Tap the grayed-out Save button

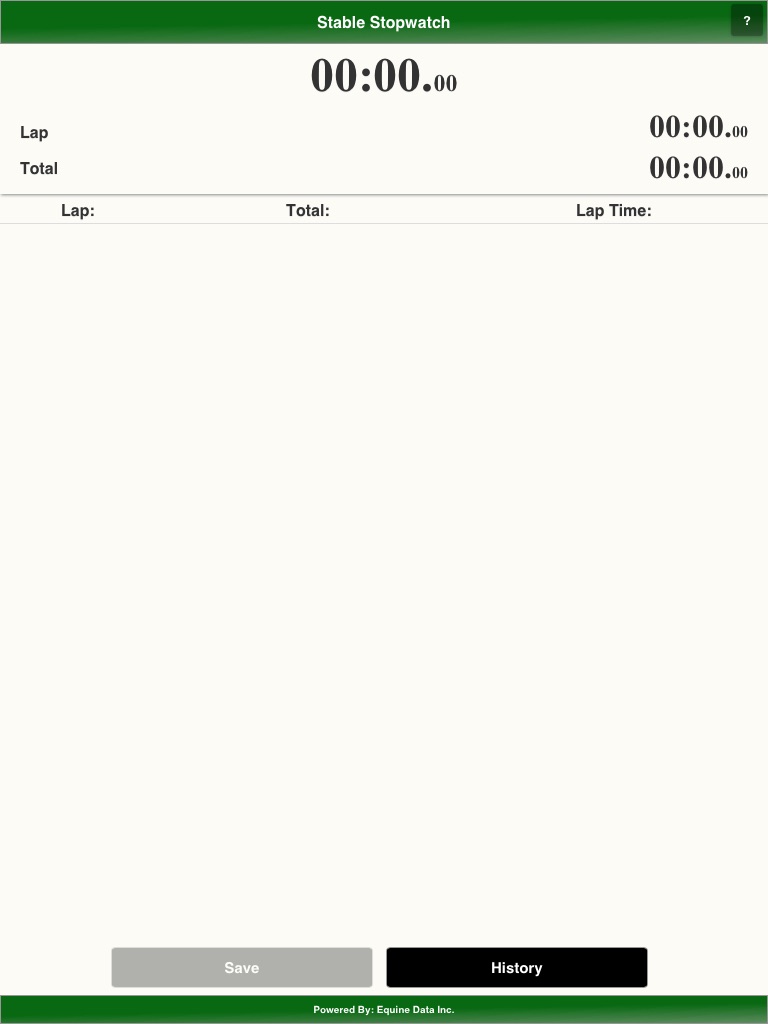(242, 967)
